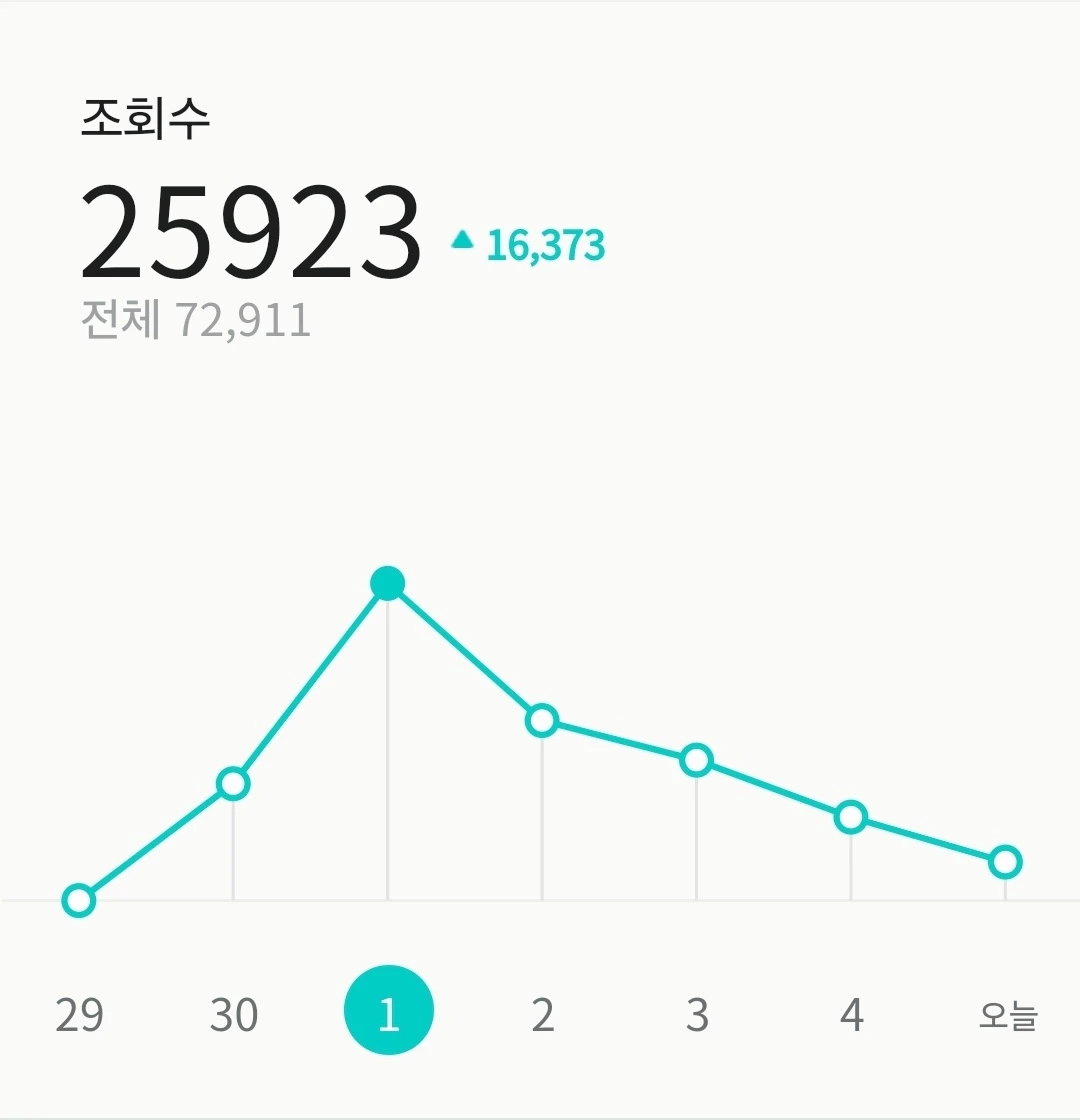Tap the highlighted day 1 circle
This screenshot has height=1120, width=1080.
389,1010
